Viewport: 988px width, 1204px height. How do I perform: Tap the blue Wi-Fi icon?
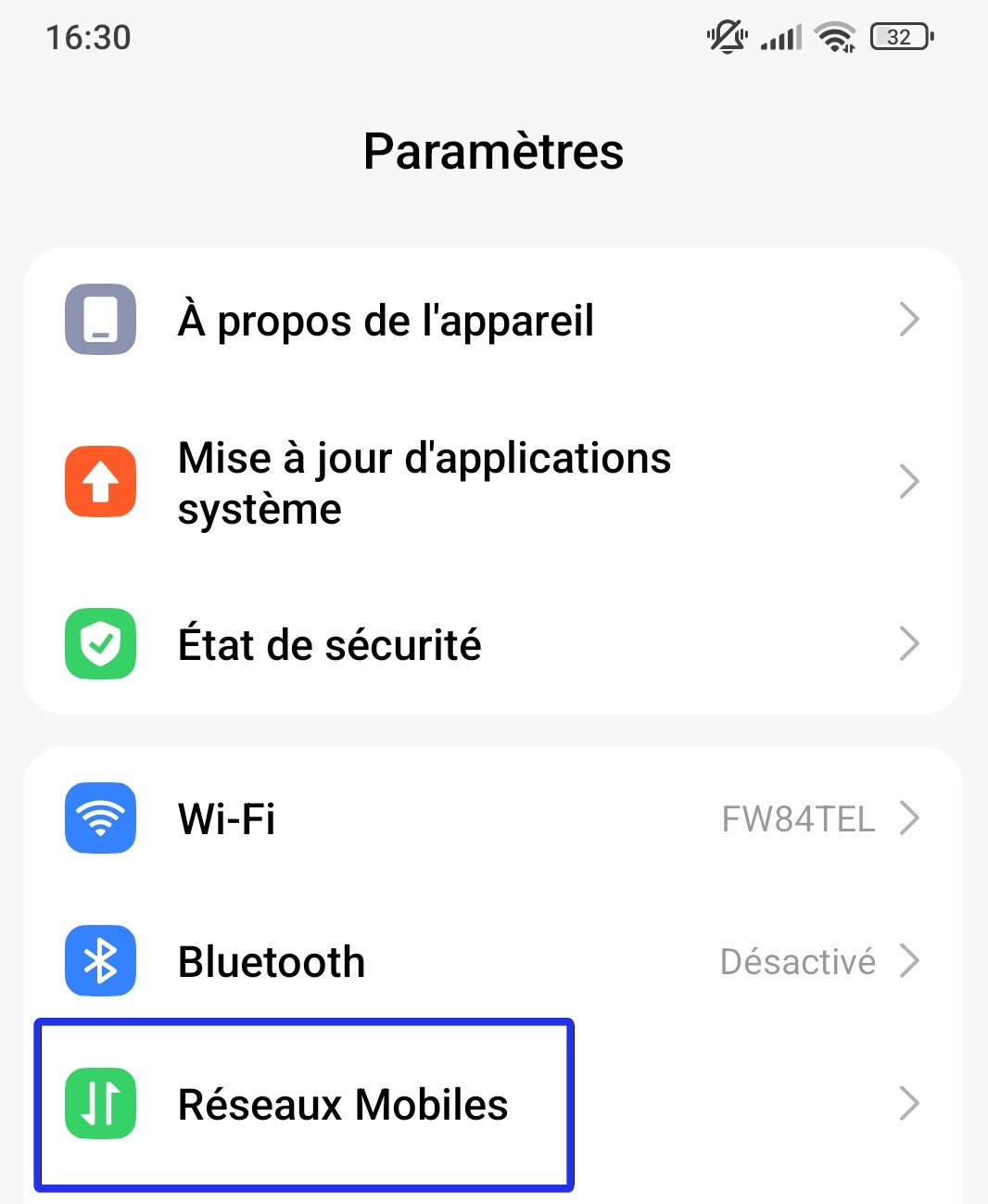tap(99, 817)
